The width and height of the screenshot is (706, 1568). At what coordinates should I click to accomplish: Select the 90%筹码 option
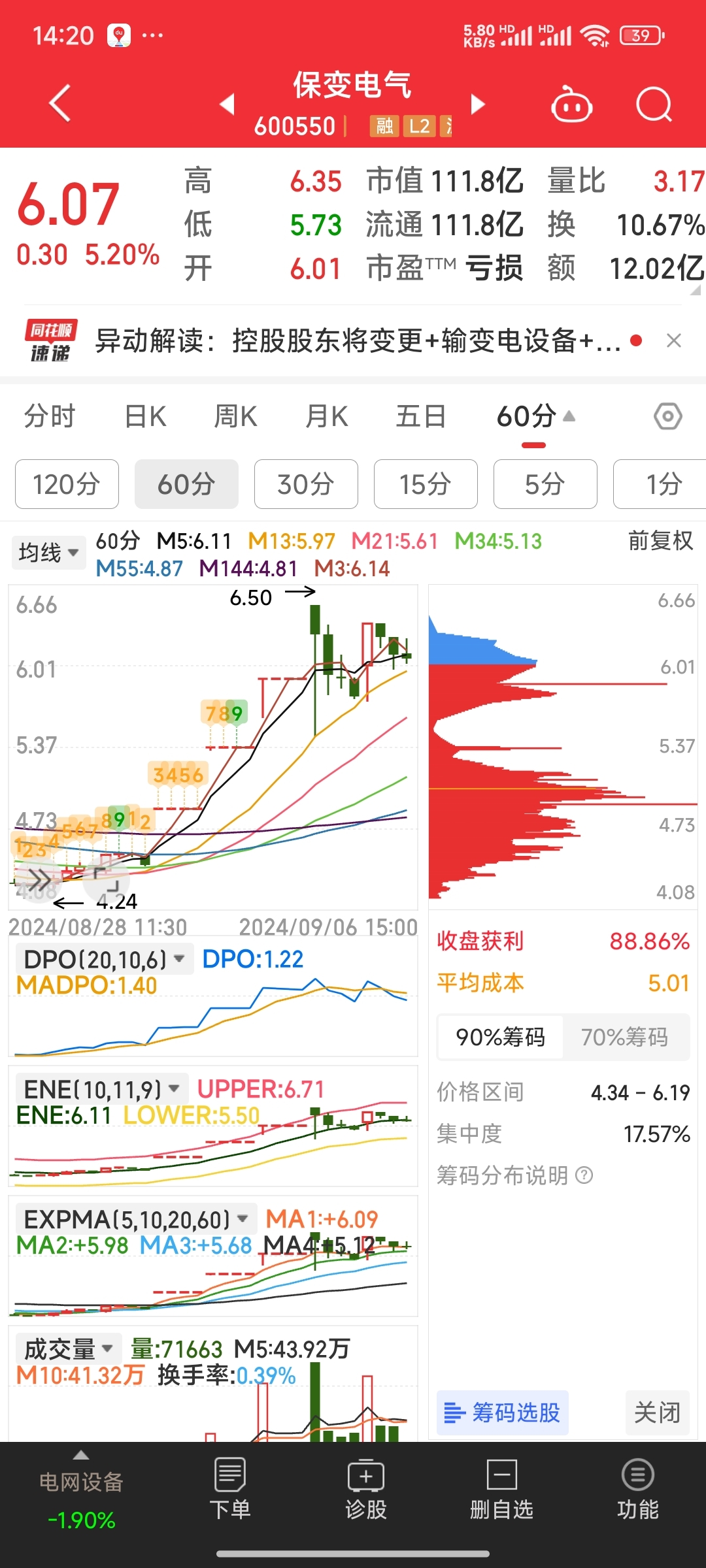[499, 1037]
